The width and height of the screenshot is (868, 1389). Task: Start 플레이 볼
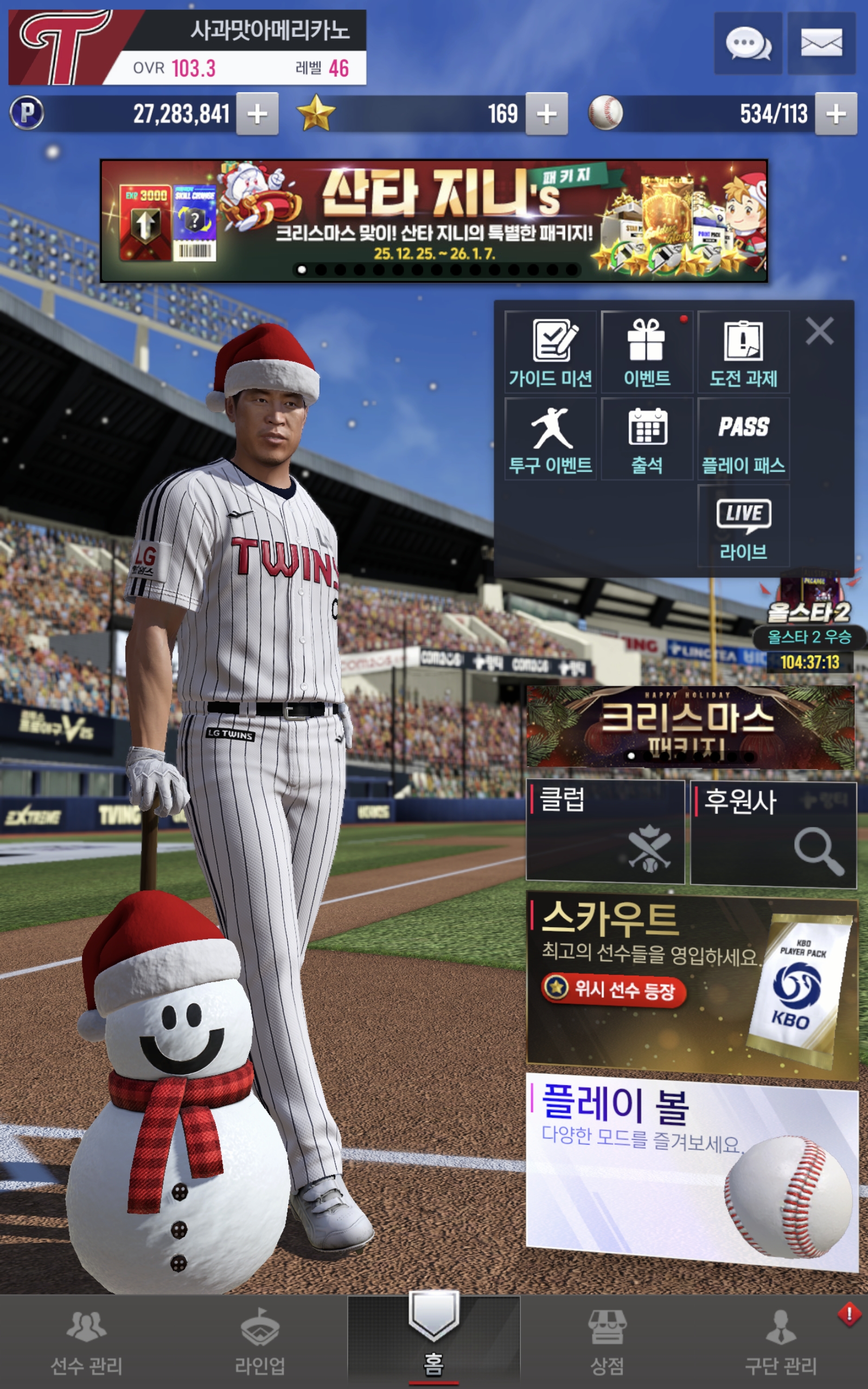[691, 1168]
